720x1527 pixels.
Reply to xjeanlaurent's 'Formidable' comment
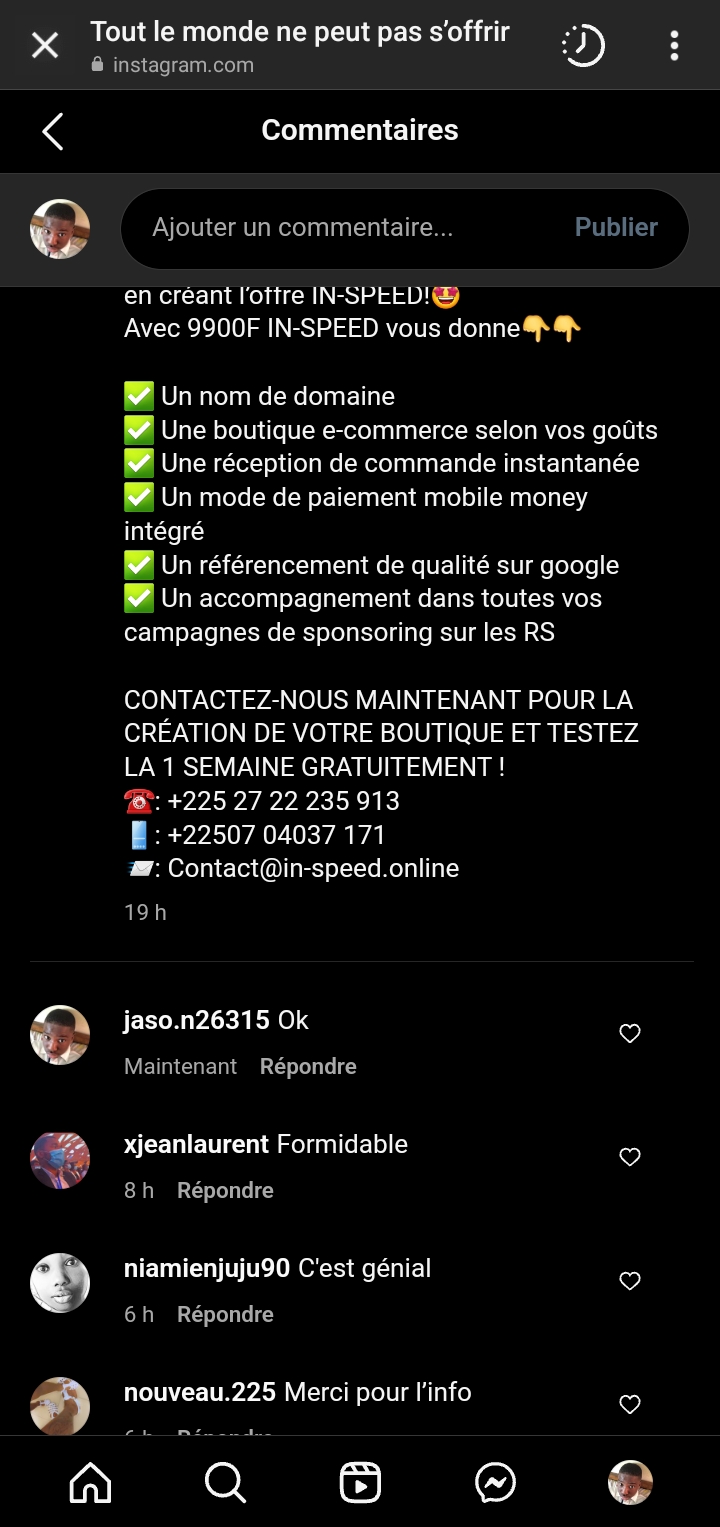coord(225,1191)
